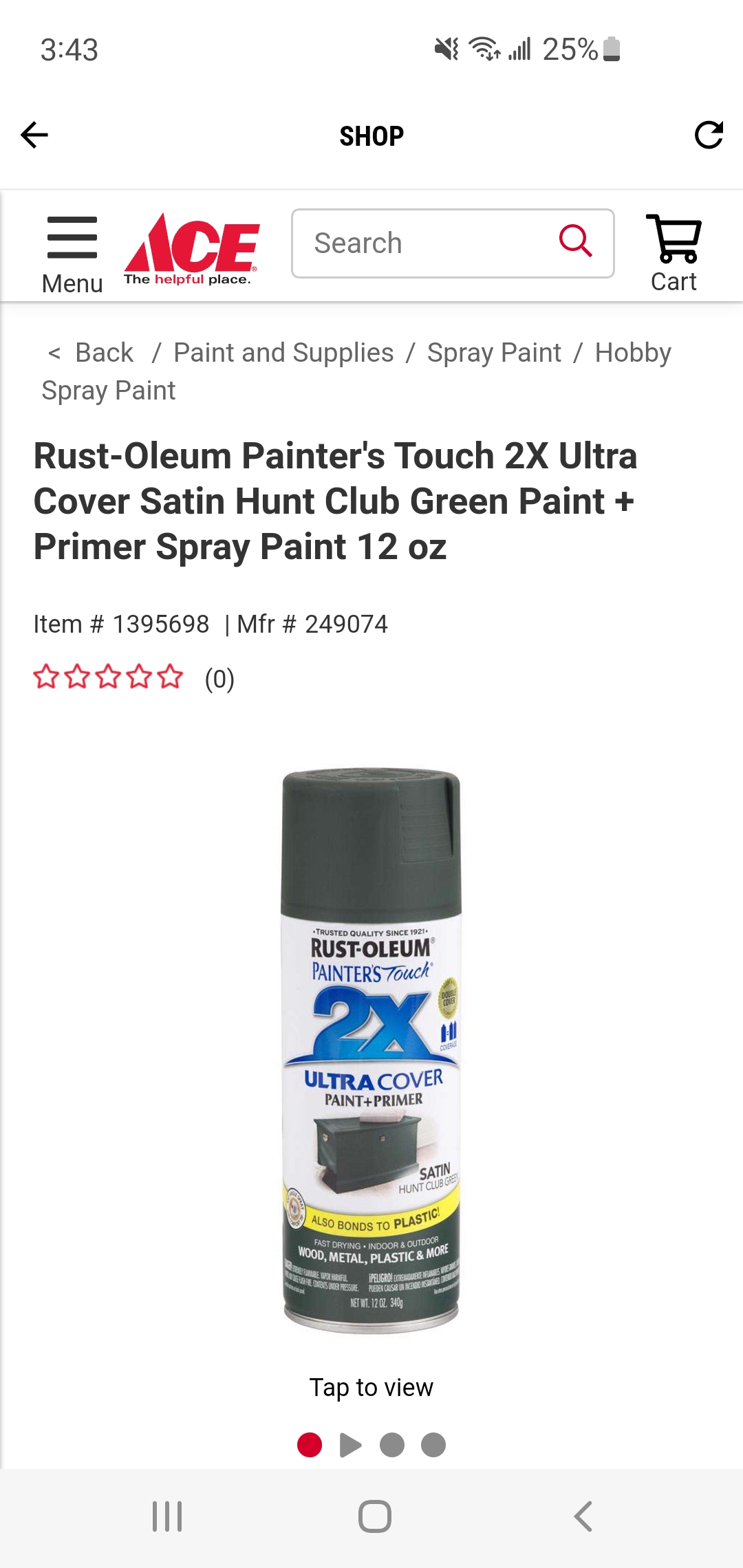
Task: Go to the home screen
Action: pyautogui.click(x=374, y=1516)
